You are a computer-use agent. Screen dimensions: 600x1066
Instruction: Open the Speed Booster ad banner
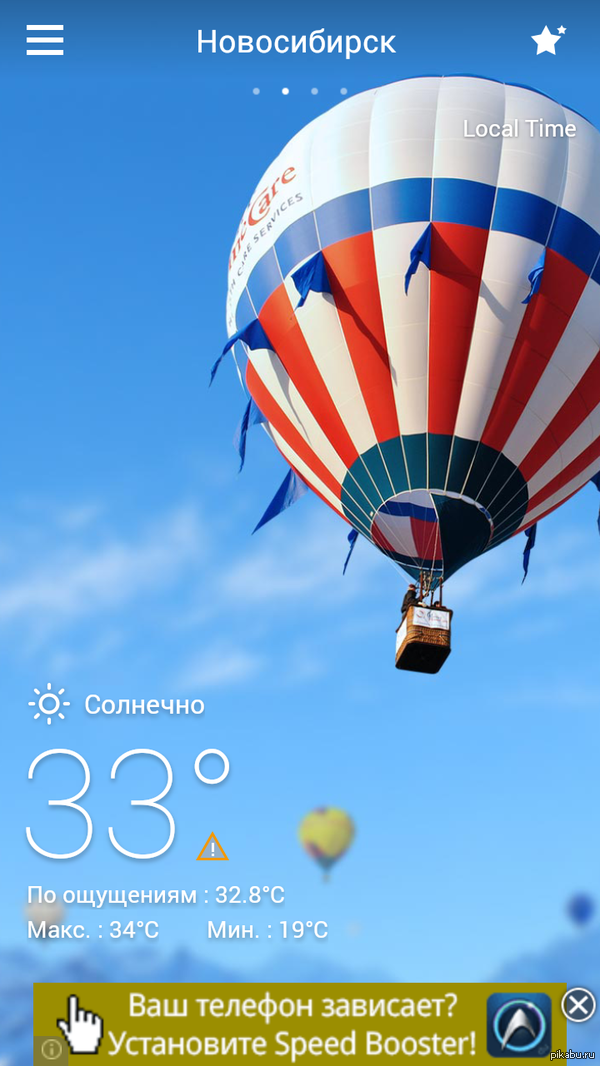pos(300,1024)
